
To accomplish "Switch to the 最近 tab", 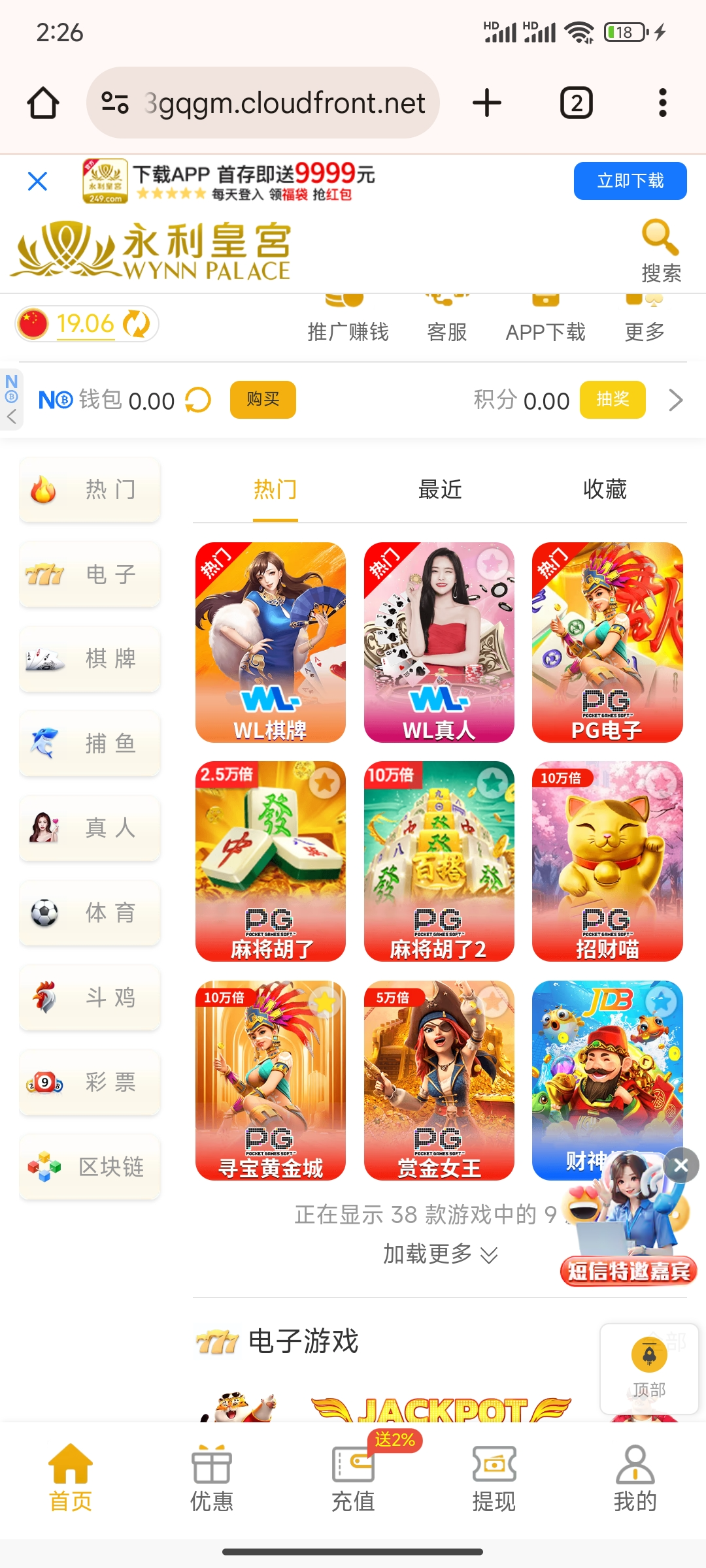I will tap(440, 489).
